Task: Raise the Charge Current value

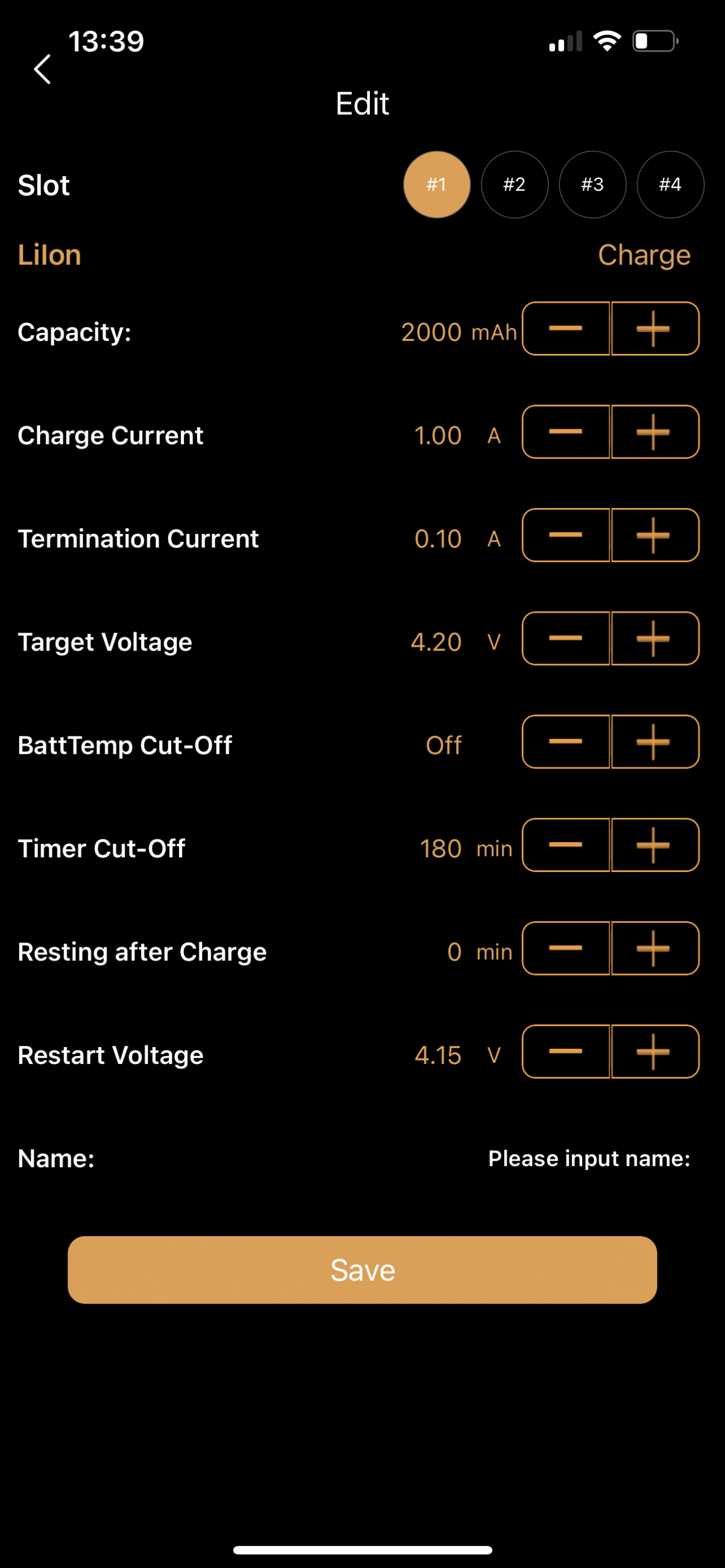Action: pyautogui.click(x=655, y=431)
